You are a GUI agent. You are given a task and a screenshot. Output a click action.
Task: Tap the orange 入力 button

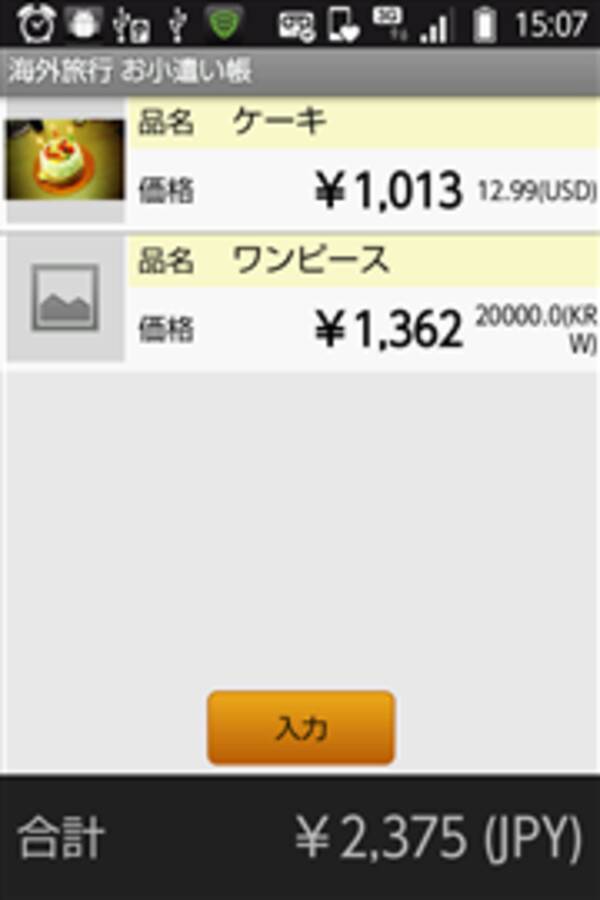301,728
